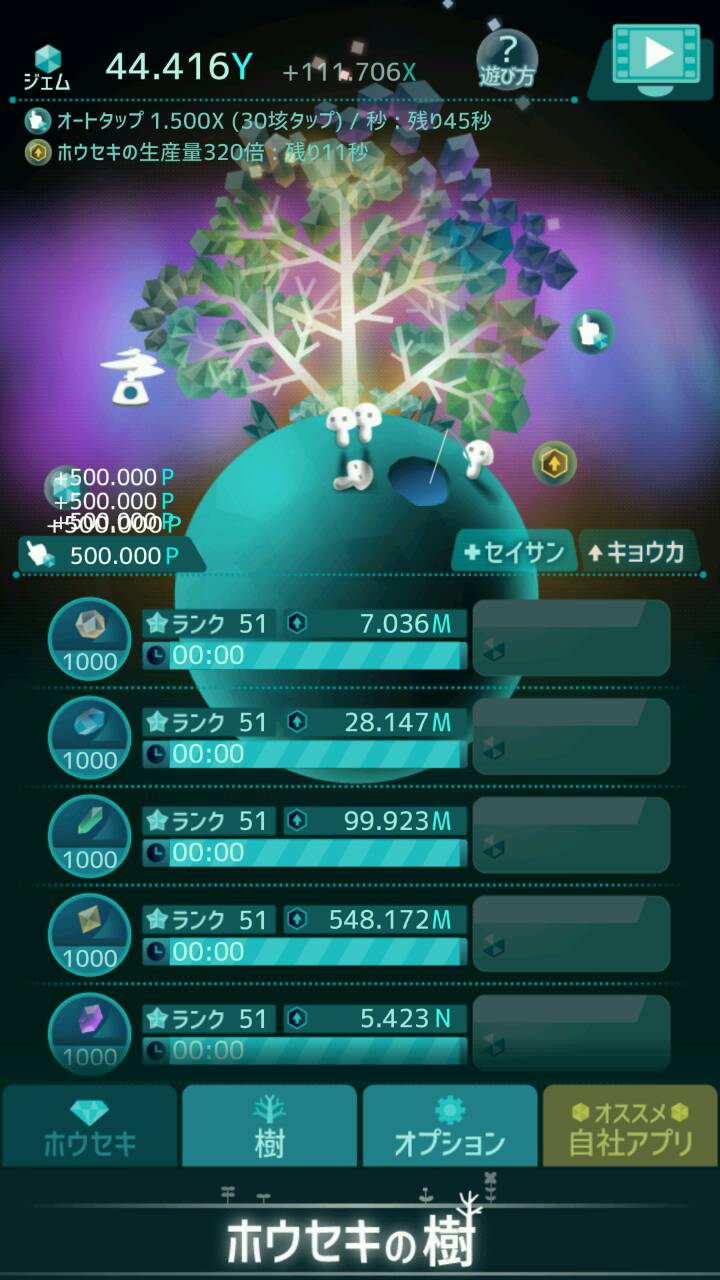
Task: Collect the floating production boost bubble
Action: pyautogui.click(x=554, y=462)
